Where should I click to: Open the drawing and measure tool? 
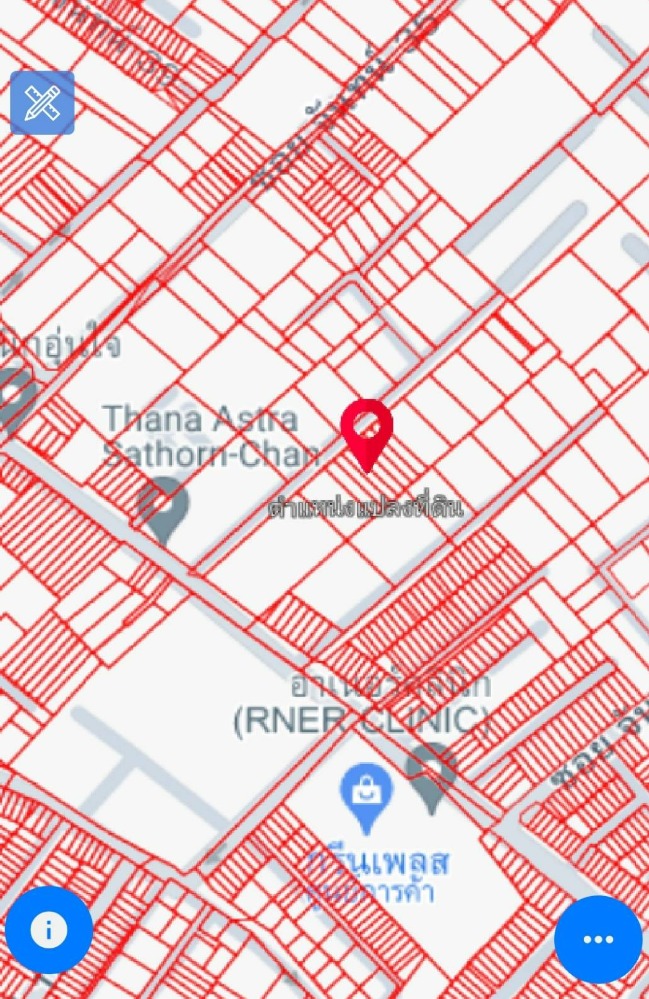pos(42,103)
